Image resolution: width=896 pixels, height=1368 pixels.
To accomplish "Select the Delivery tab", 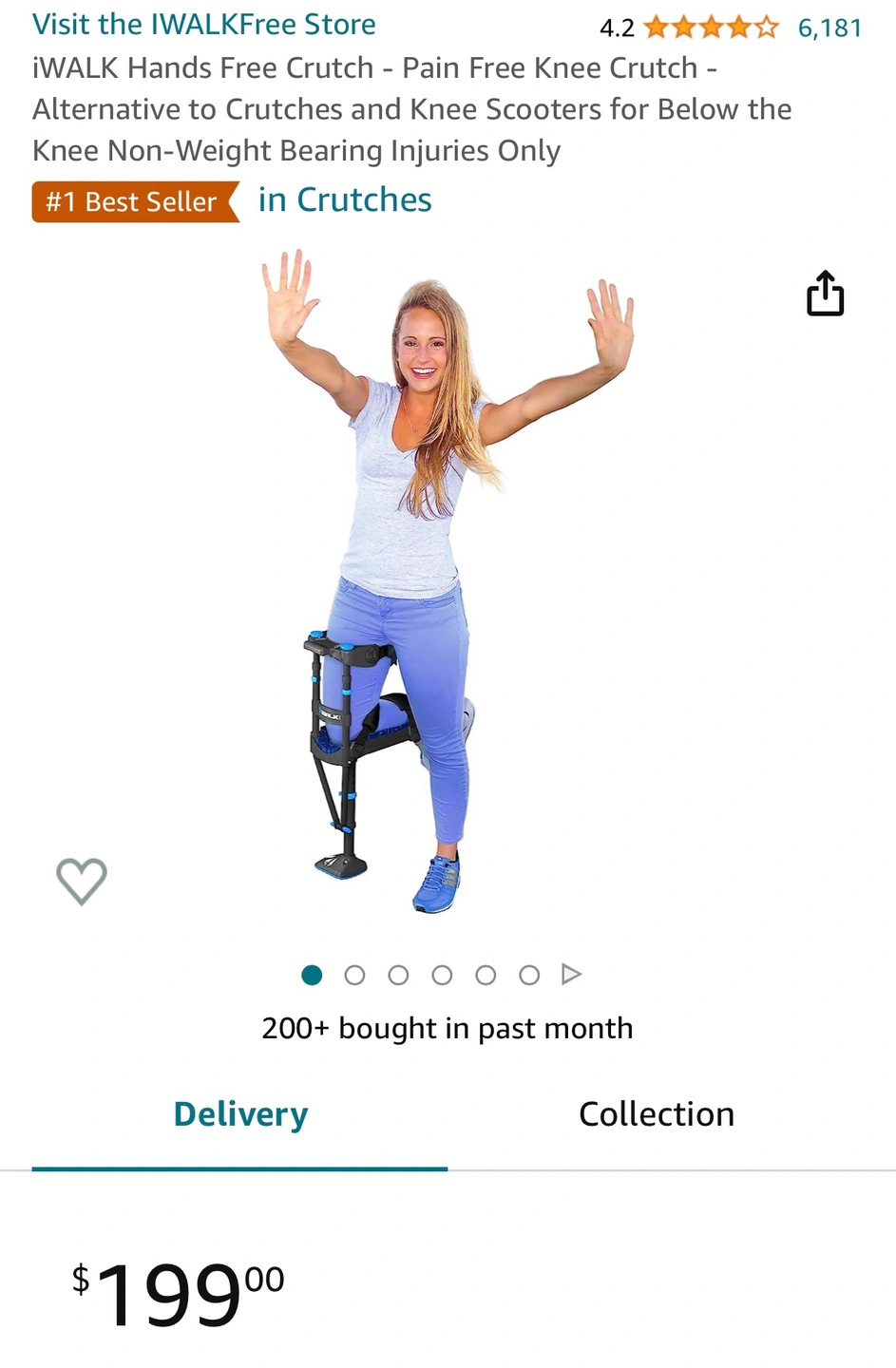I will [x=240, y=1114].
